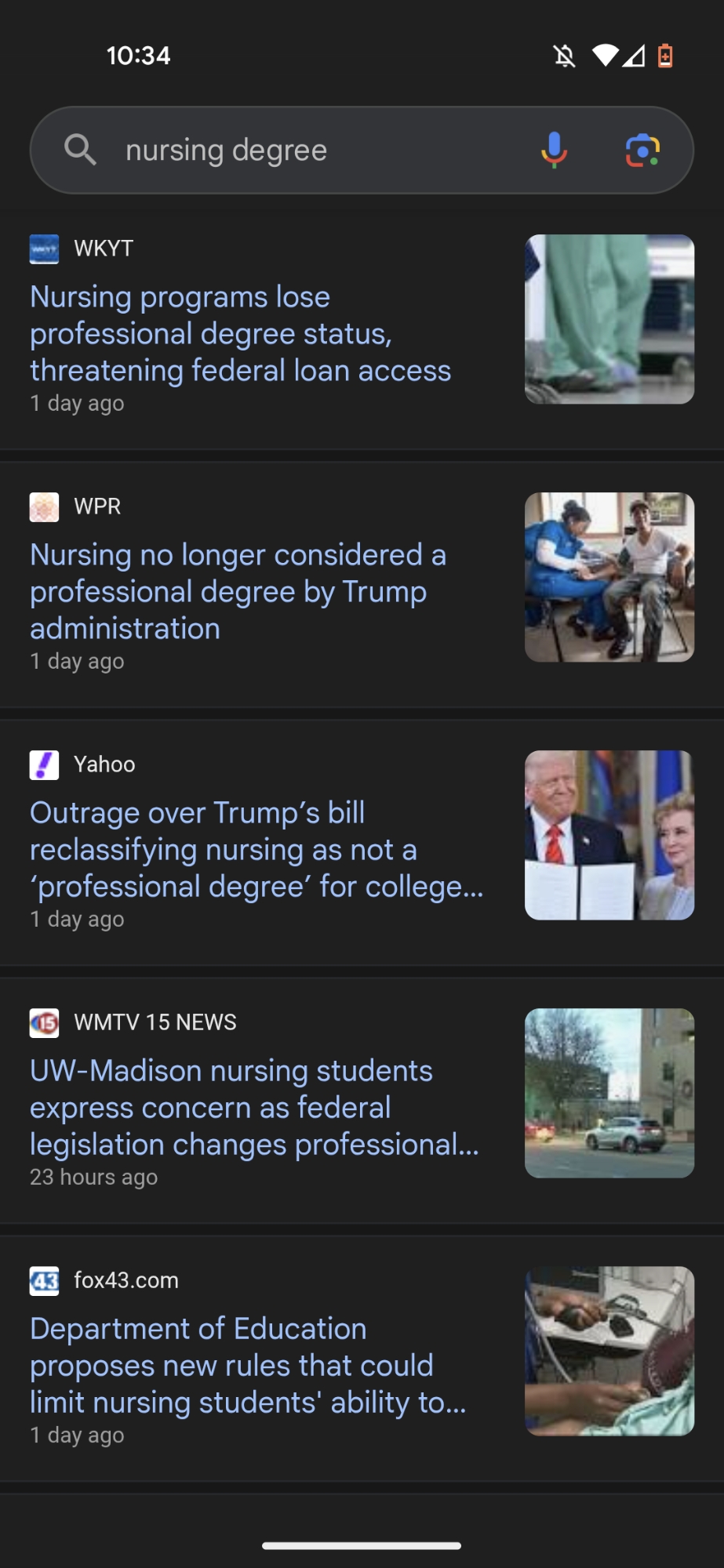View WMTV 15 News UW-Madison nursing students story
Viewport: 724px width, 1568px height.
click(x=254, y=1108)
